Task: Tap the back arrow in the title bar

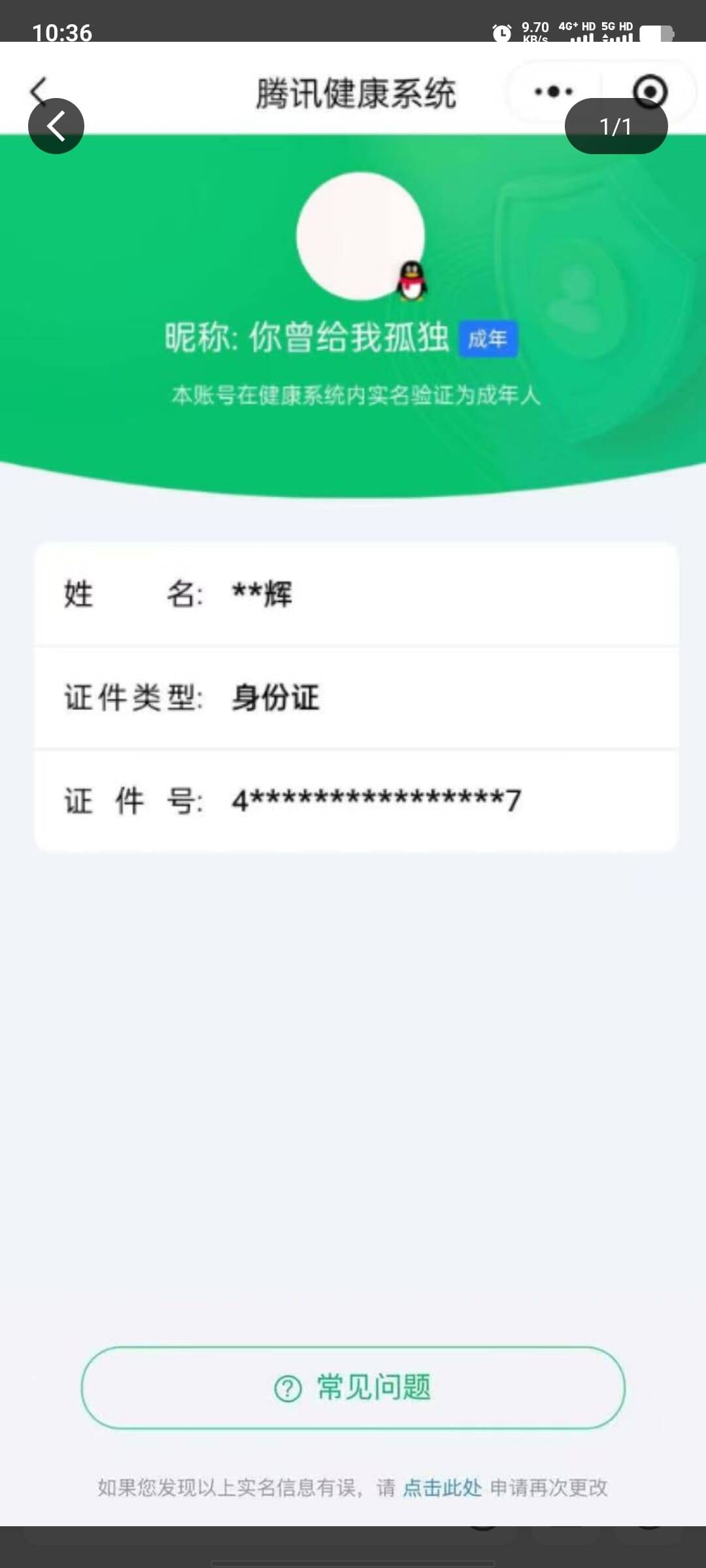Action: coord(39,90)
